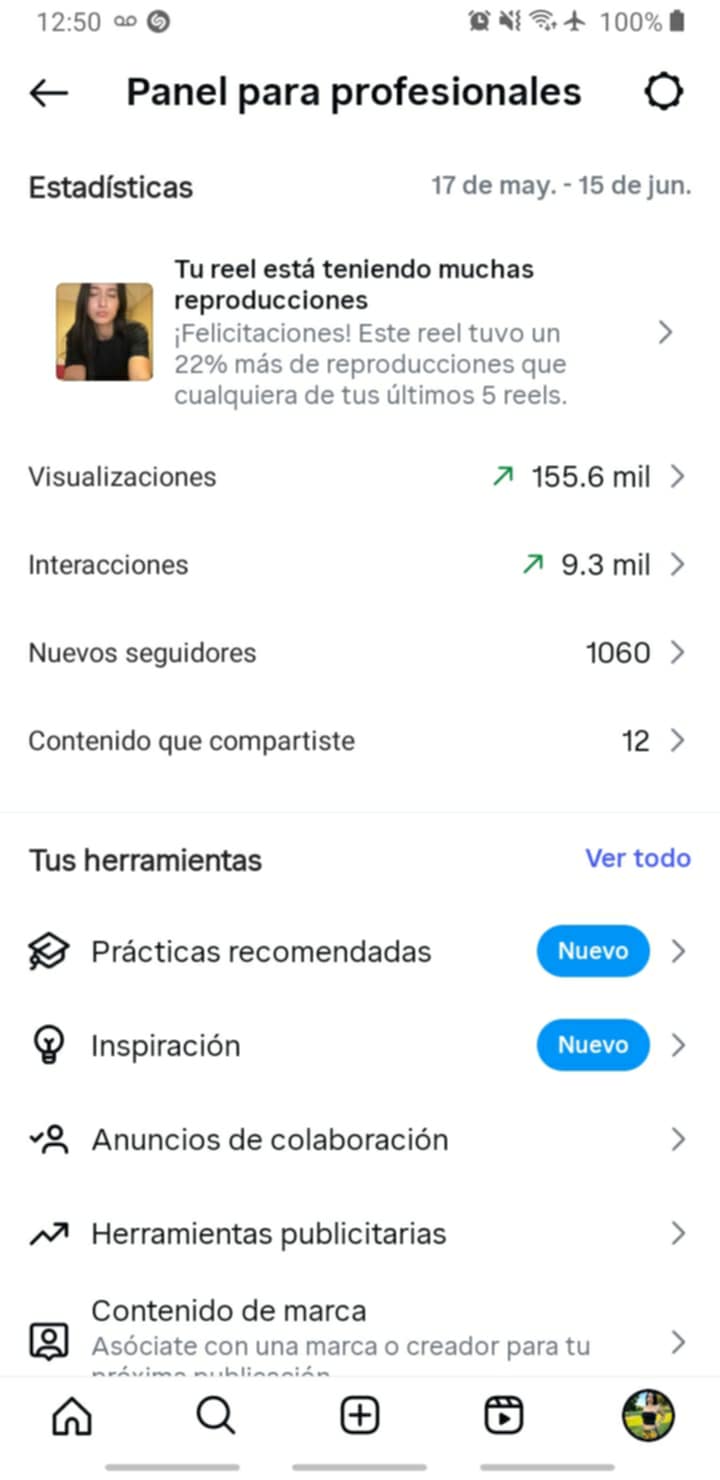The height and width of the screenshot is (1480, 720).
Task: Open Contenido que compartiste
Action: coord(360,741)
